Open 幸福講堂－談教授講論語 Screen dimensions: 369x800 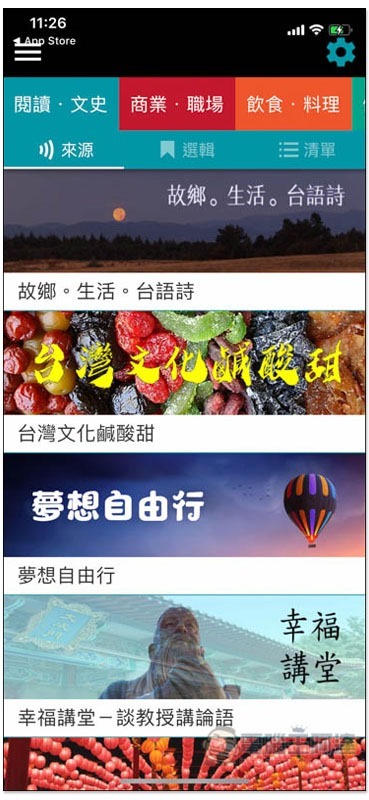pos(184,665)
